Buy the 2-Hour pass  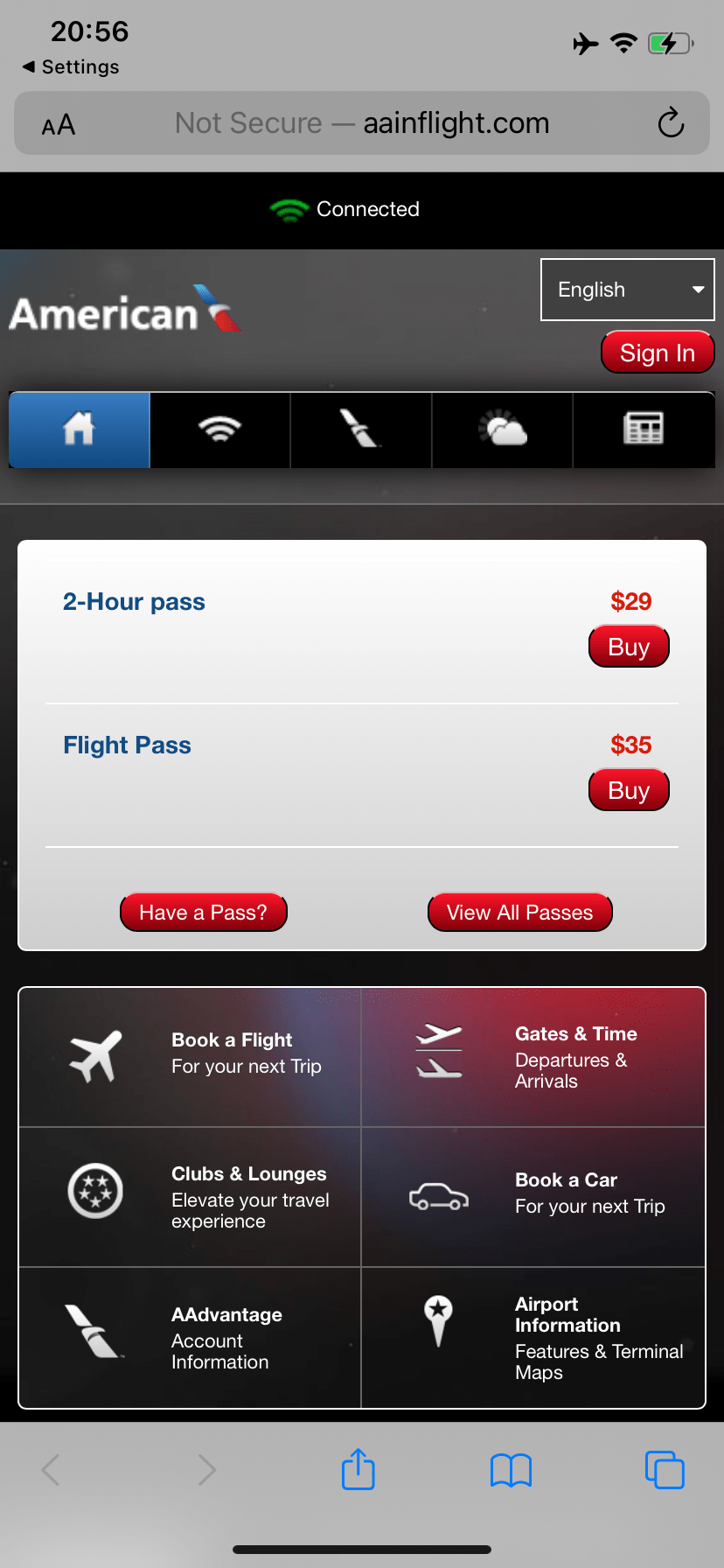tap(629, 647)
